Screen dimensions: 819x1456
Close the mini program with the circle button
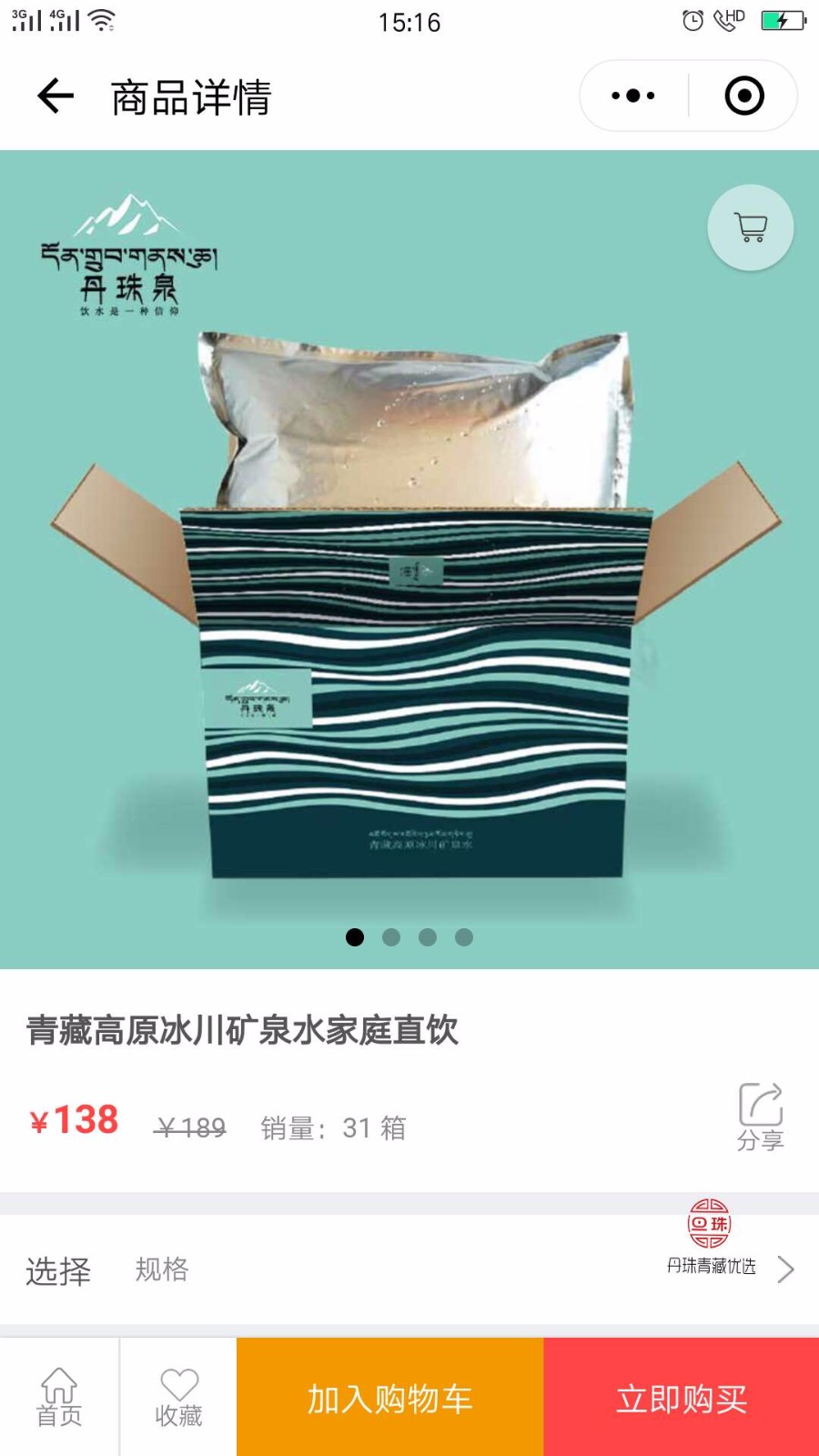pos(744,96)
